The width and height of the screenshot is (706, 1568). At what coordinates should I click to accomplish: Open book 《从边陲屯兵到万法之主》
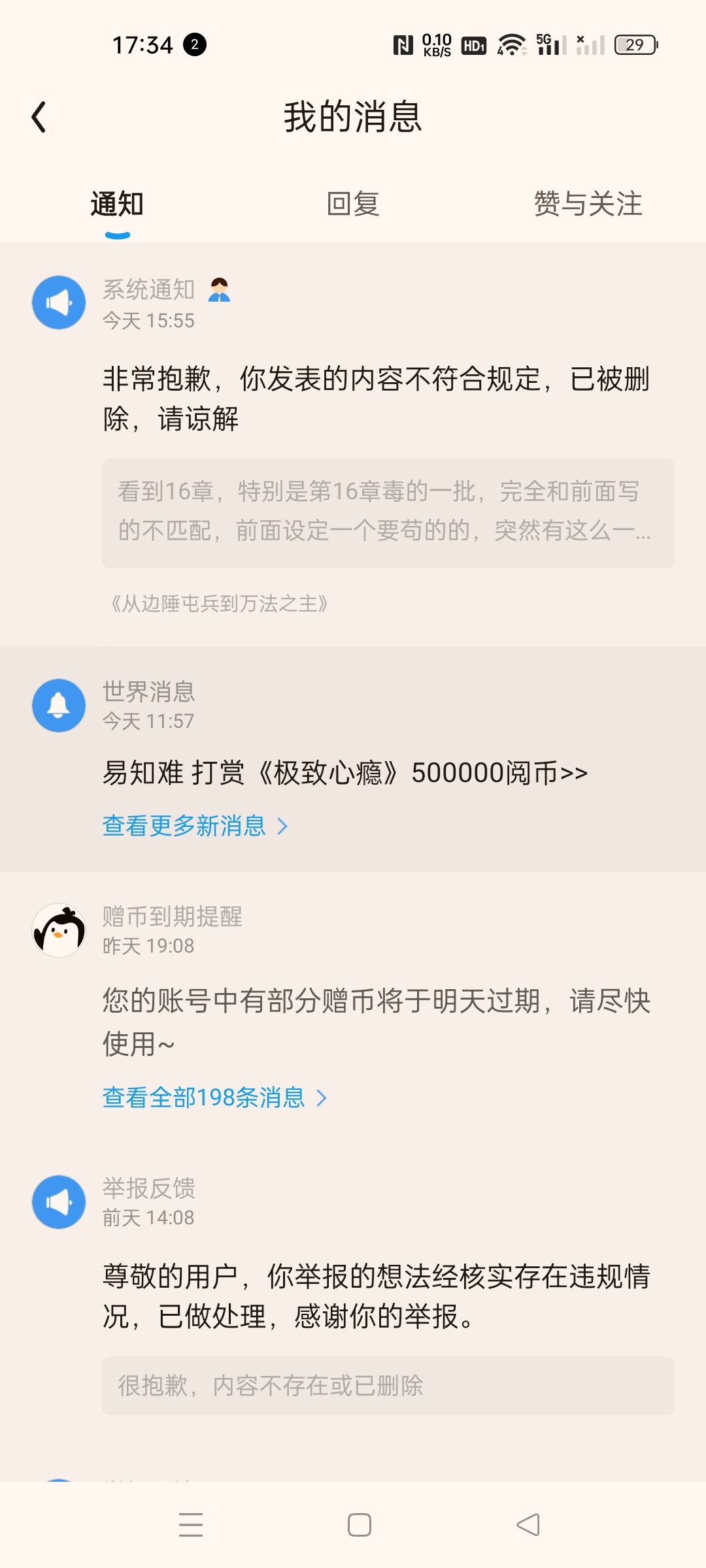pyautogui.click(x=220, y=604)
